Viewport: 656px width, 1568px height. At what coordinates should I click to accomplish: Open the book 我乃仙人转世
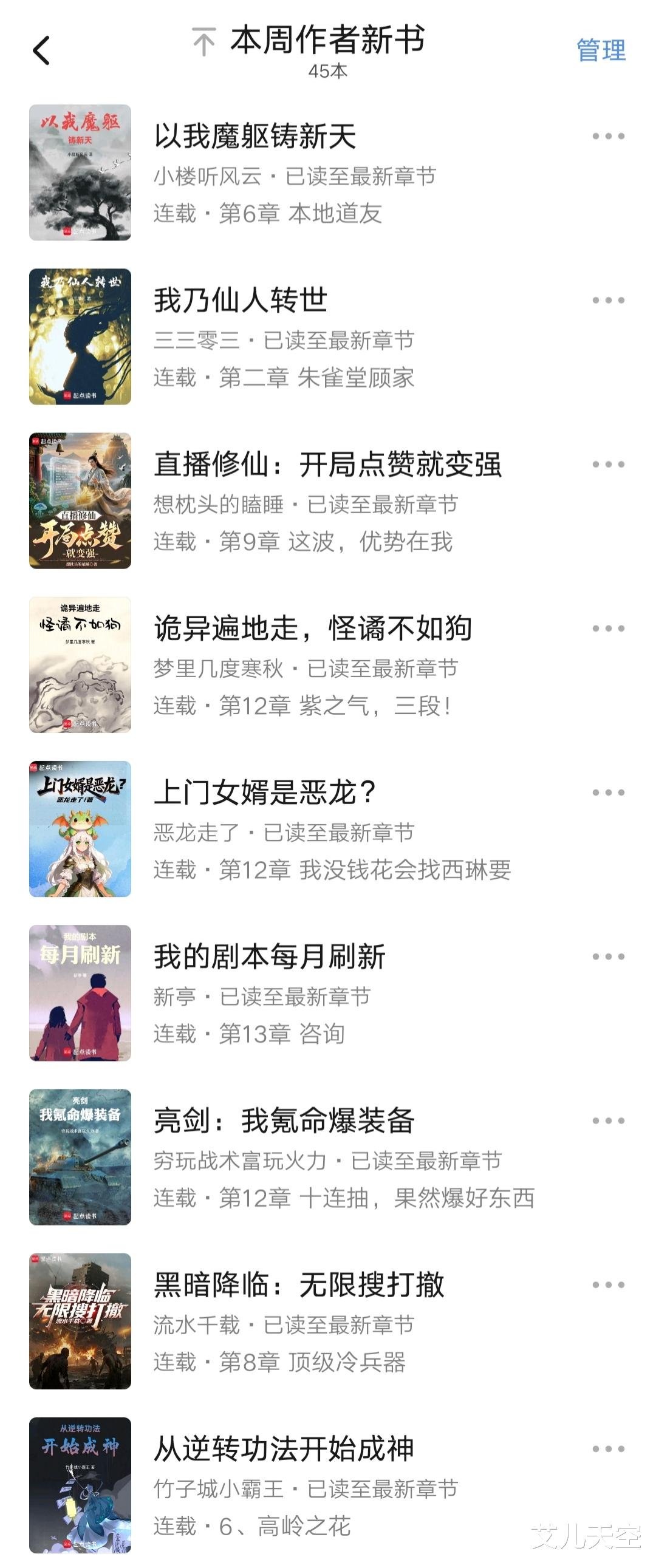[240, 301]
